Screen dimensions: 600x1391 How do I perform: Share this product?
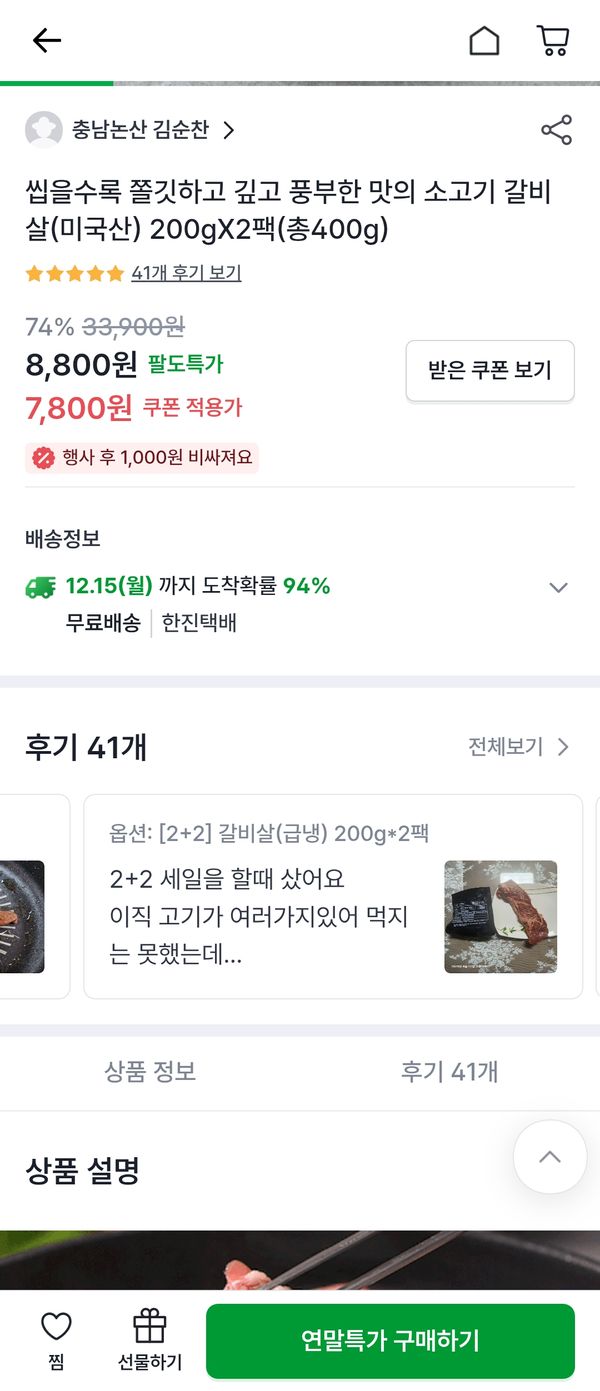pos(556,130)
